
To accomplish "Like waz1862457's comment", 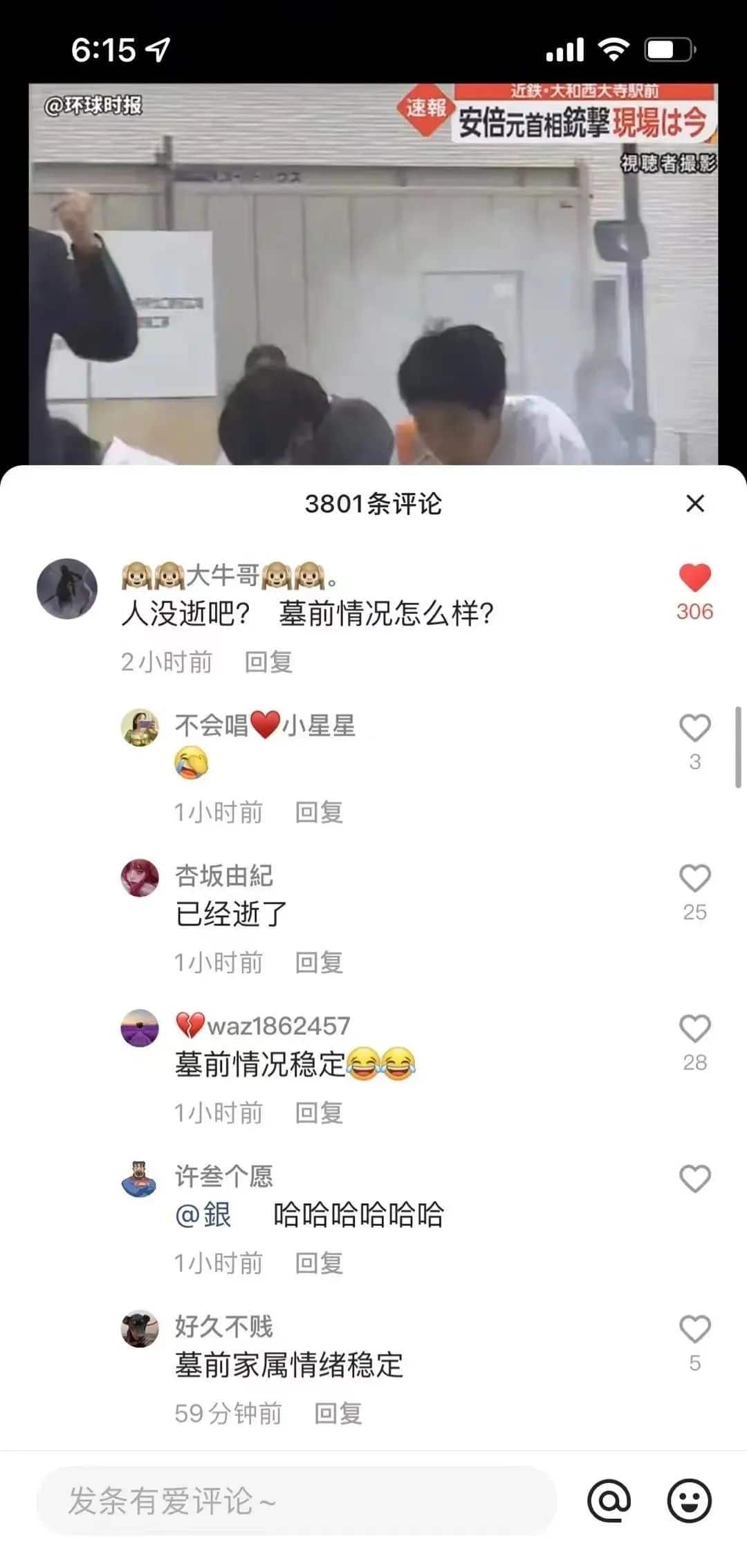I will [x=694, y=1028].
